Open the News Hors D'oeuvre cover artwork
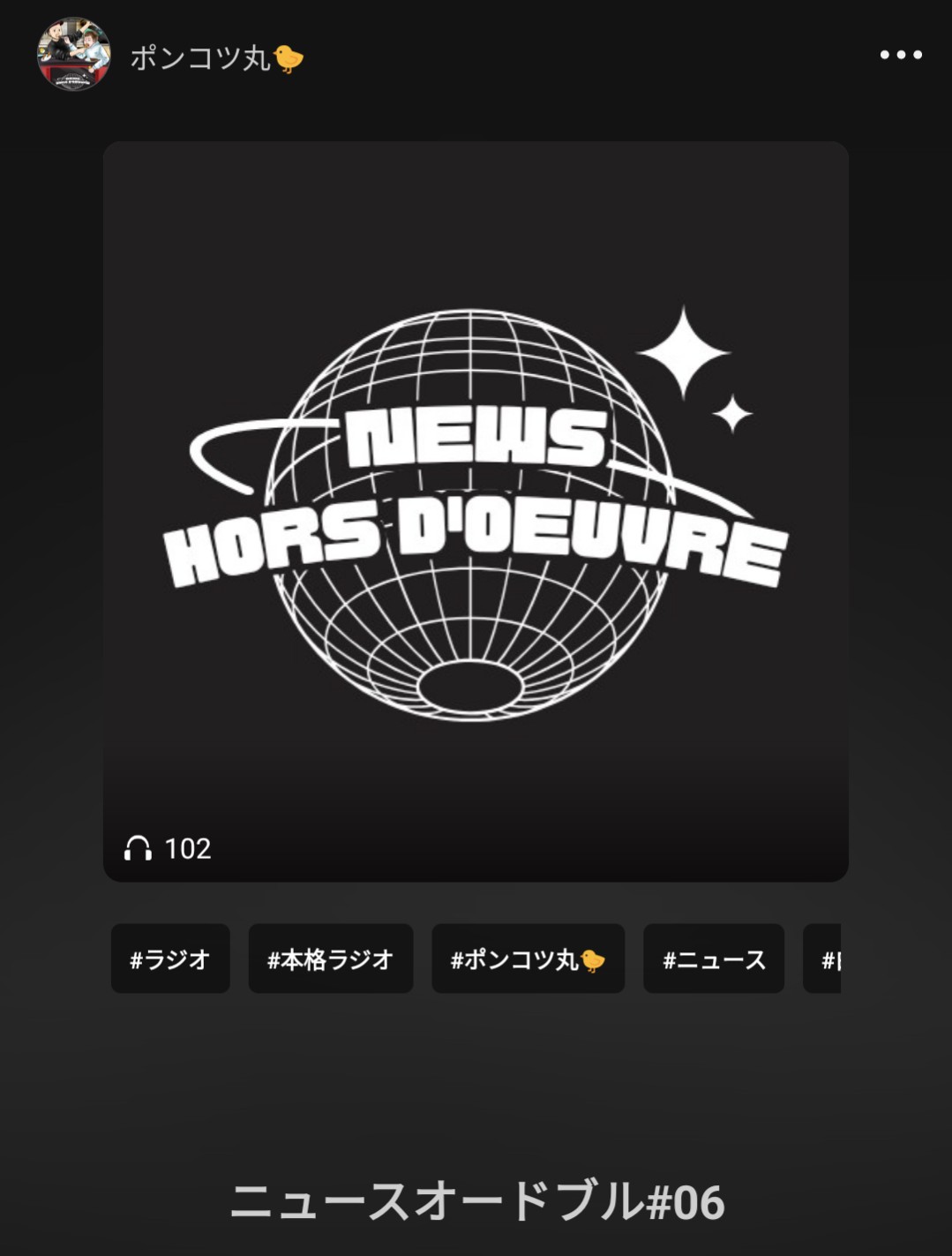 point(476,511)
